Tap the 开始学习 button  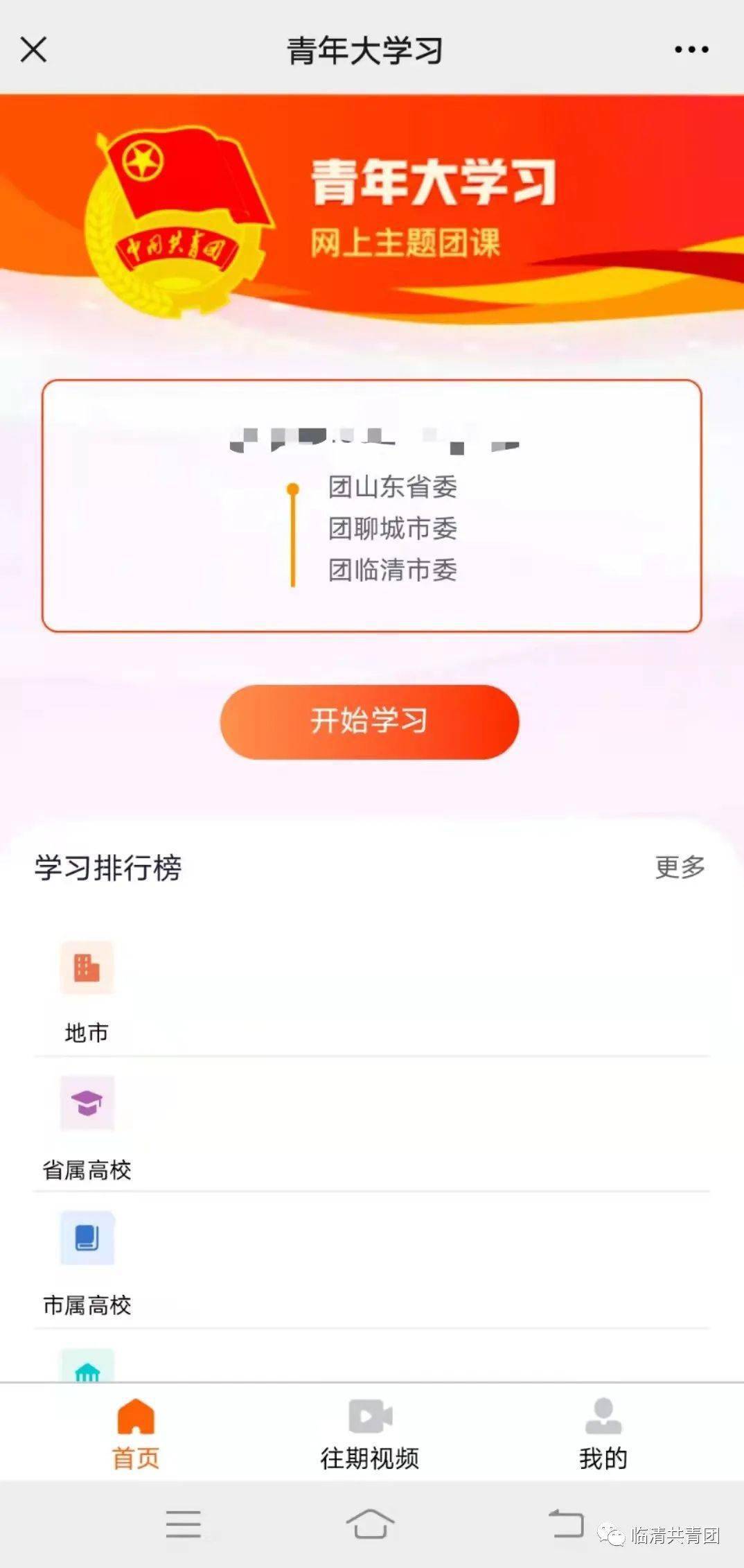[x=369, y=722]
